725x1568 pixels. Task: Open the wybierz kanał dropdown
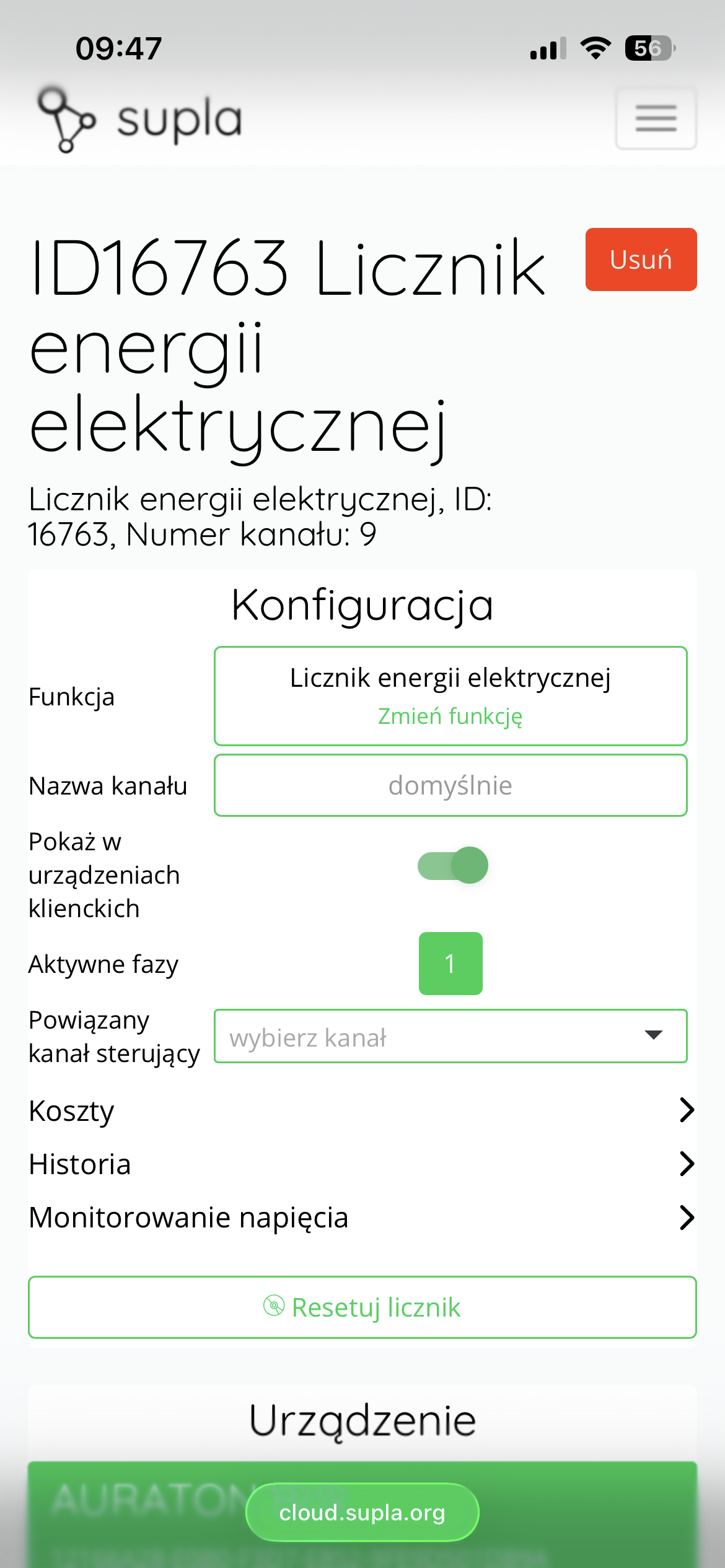click(x=450, y=1037)
